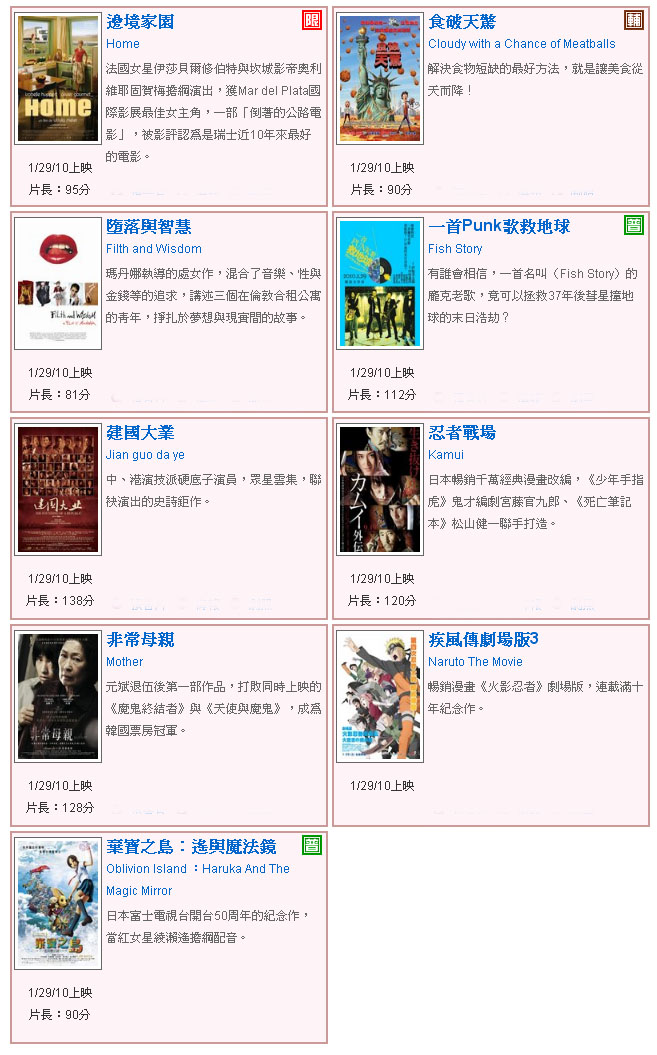Tap the Fish Story poster
The image size is (657, 1055).
pyautogui.click(x=380, y=284)
